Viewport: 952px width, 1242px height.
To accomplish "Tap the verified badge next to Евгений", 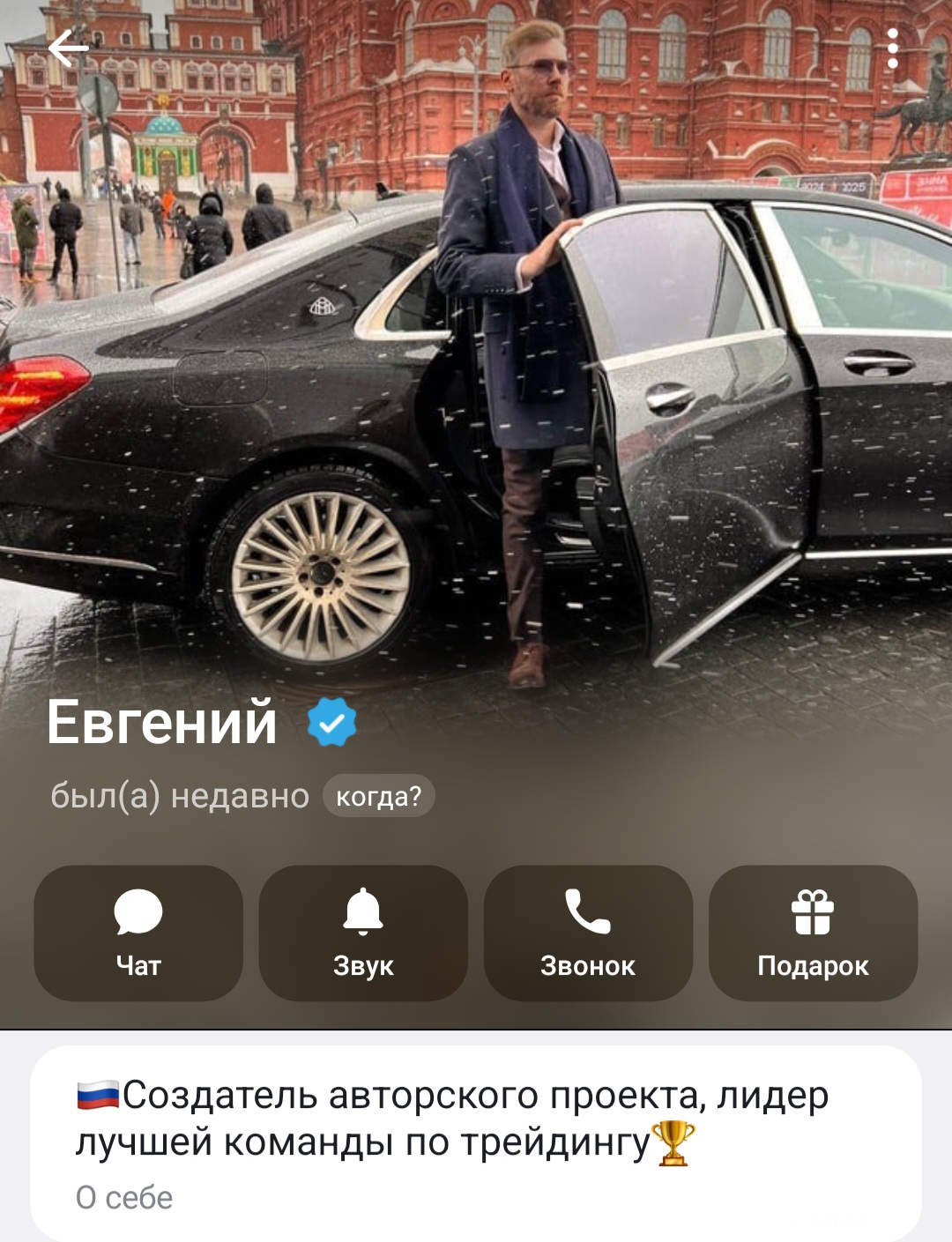I will (331, 722).
